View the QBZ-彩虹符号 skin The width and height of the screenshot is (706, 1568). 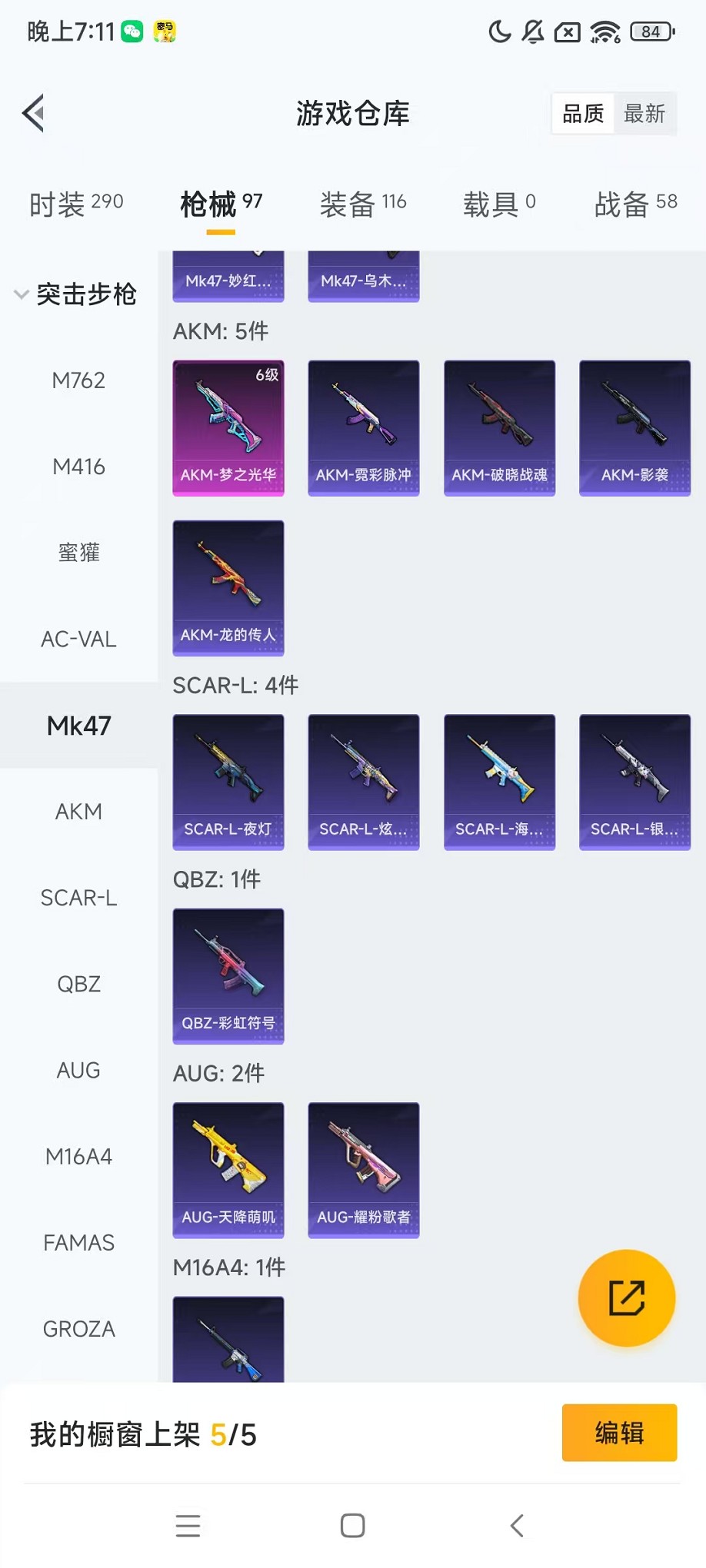point(228,976)
